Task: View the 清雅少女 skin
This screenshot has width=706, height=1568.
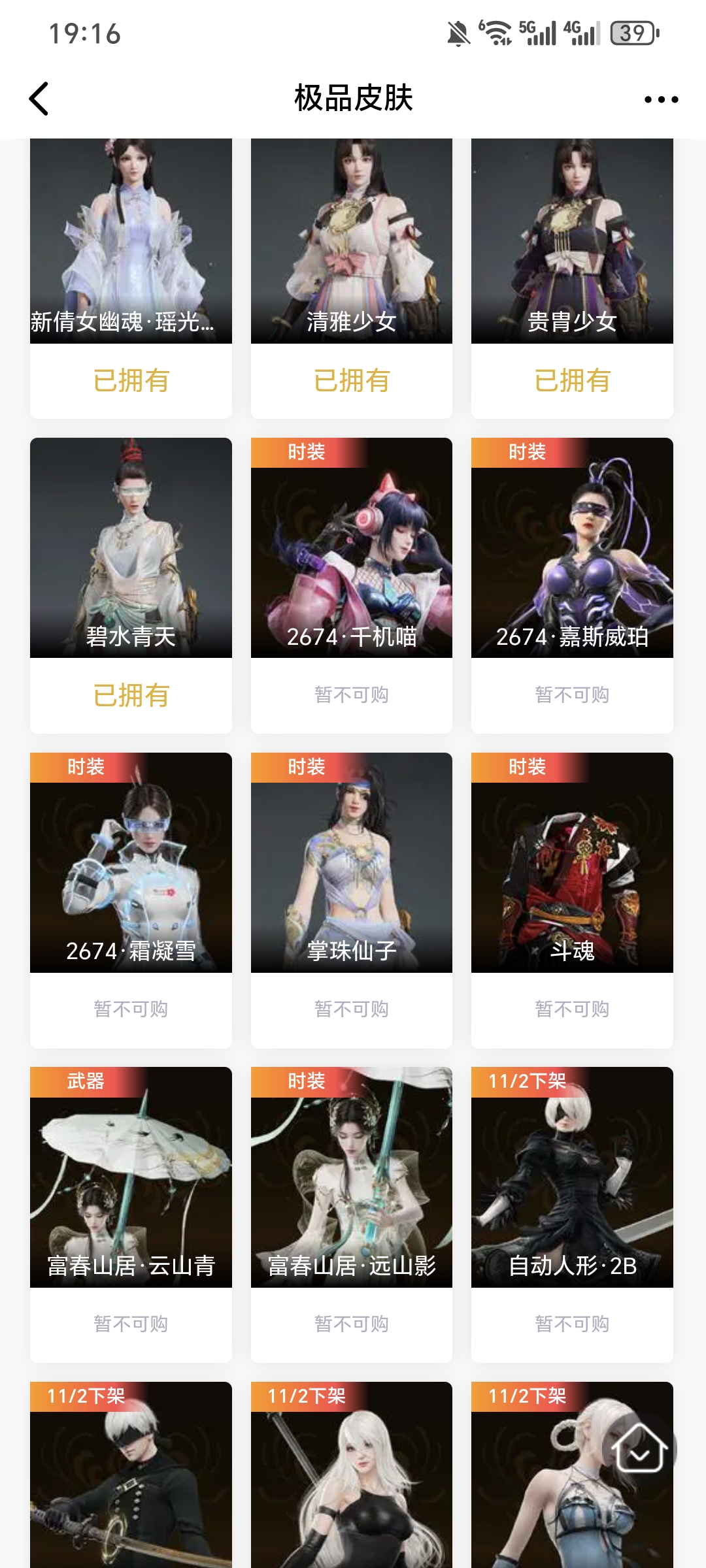Action: [352, 242]
